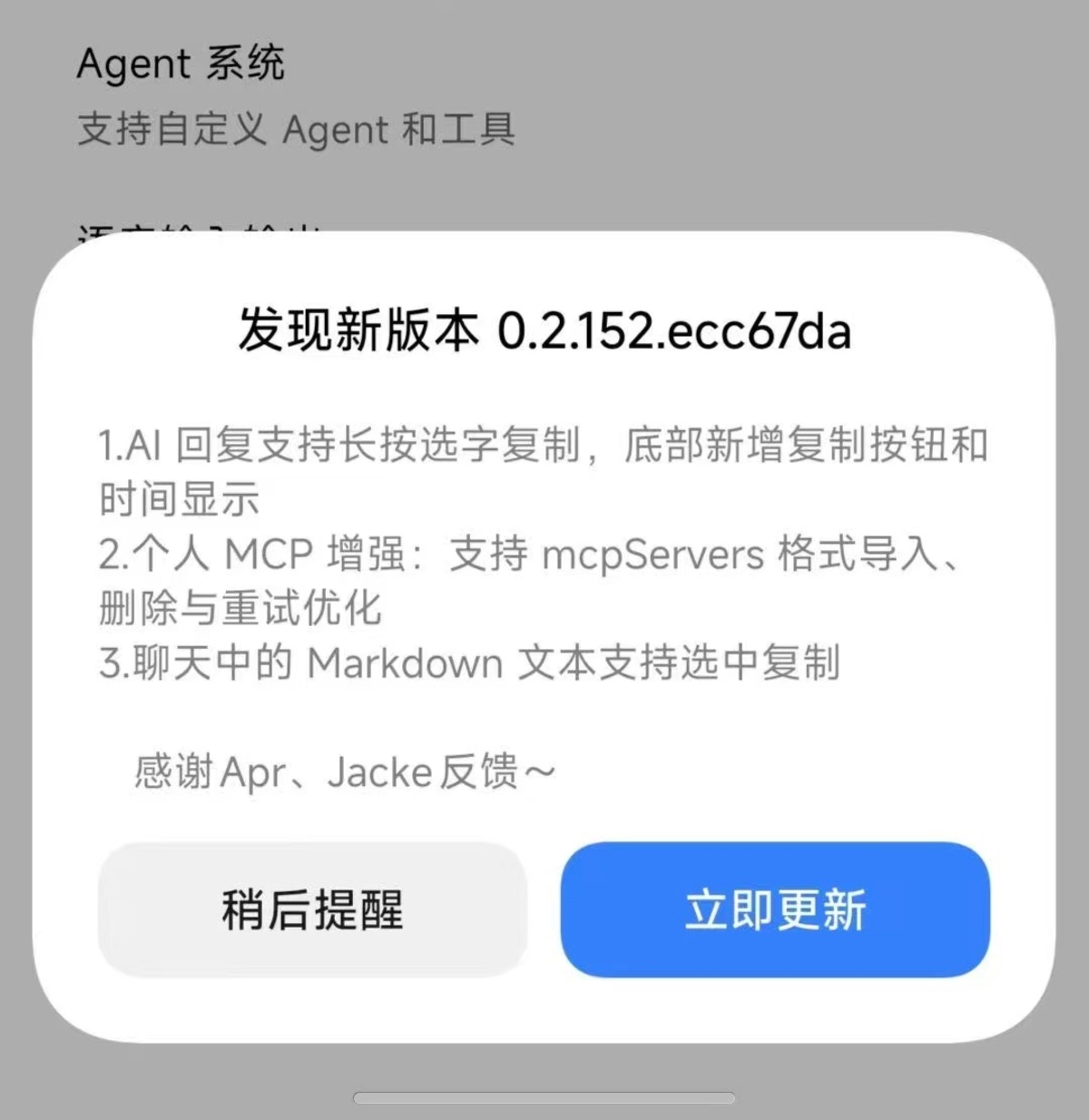Image resolution: width=1089 pixels, height=1120 pixels.
Task: Click the name Jacke in the thanks line
Action: tap(381, 772)
